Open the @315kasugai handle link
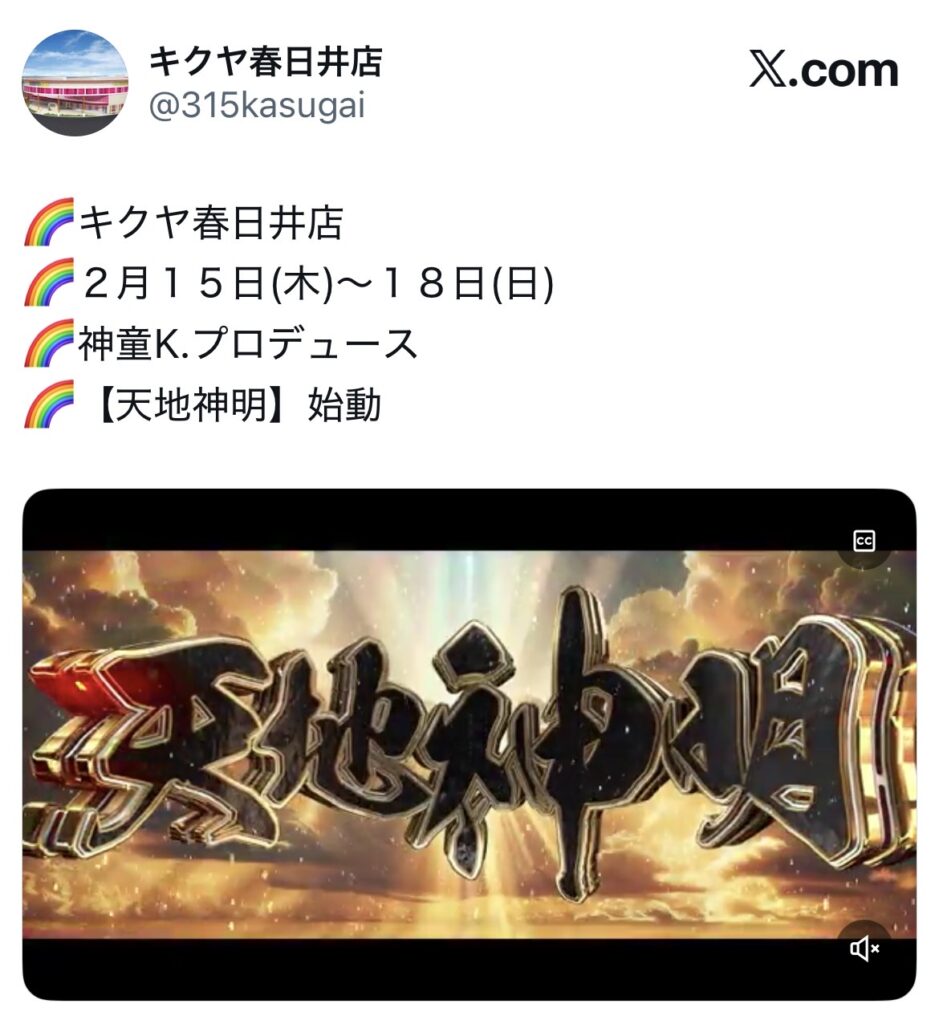 [x=257, y=105]
